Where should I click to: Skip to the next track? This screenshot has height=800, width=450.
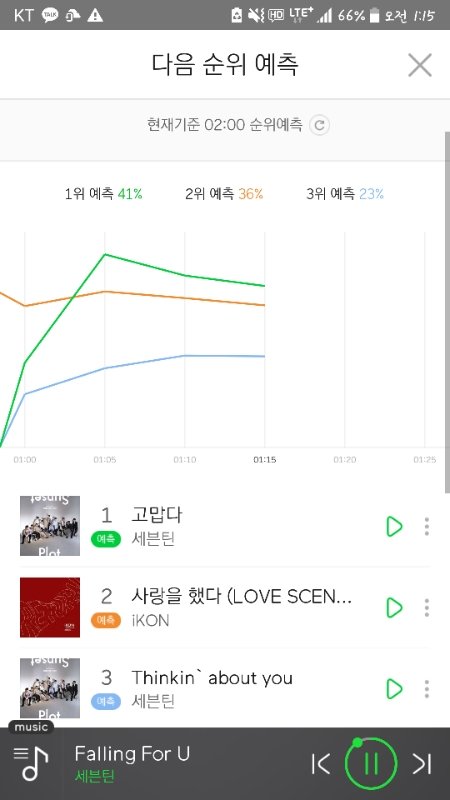pyautogui.click(x=421, y=764)
